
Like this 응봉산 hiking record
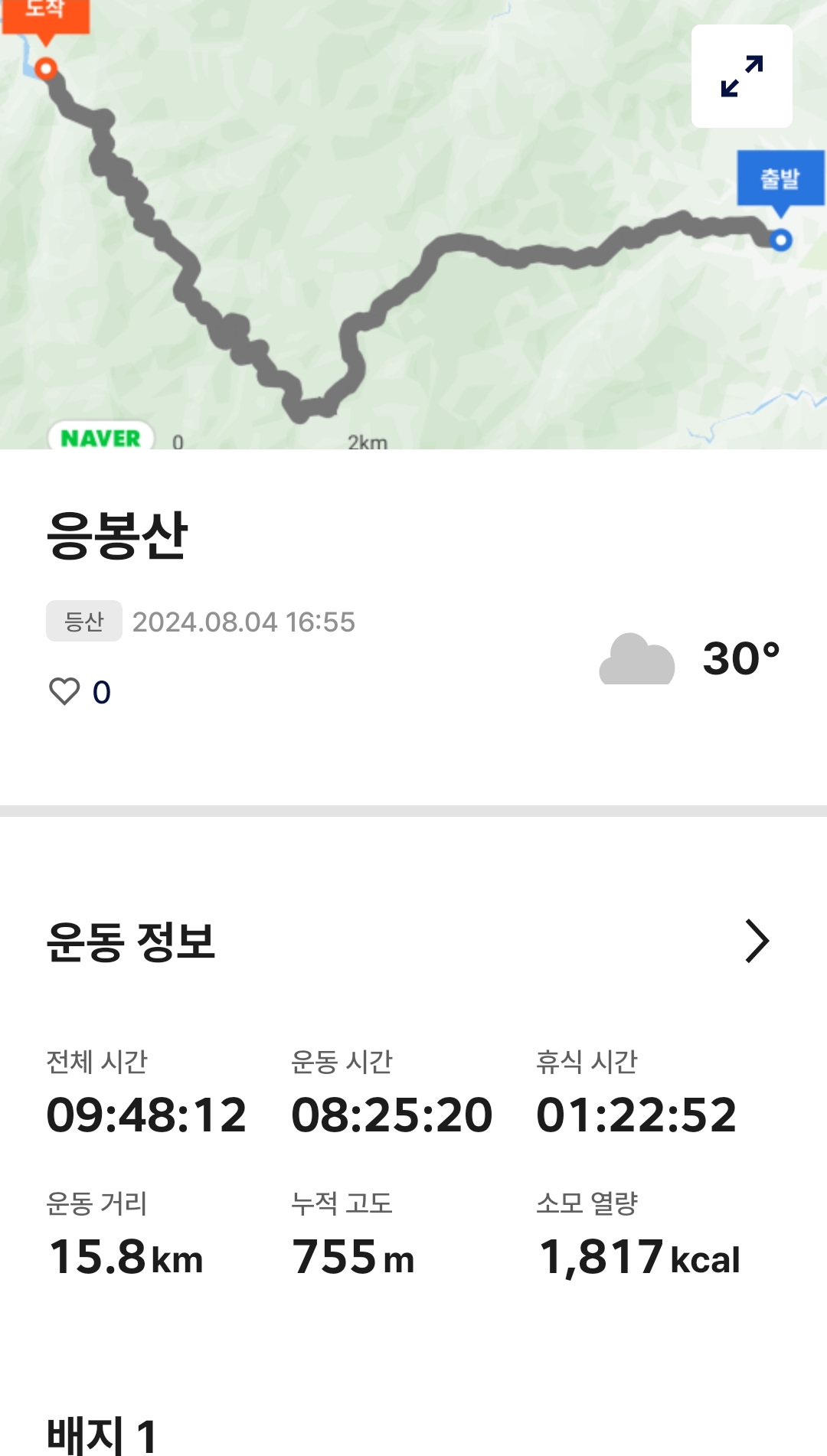click(x=64, y=691)
